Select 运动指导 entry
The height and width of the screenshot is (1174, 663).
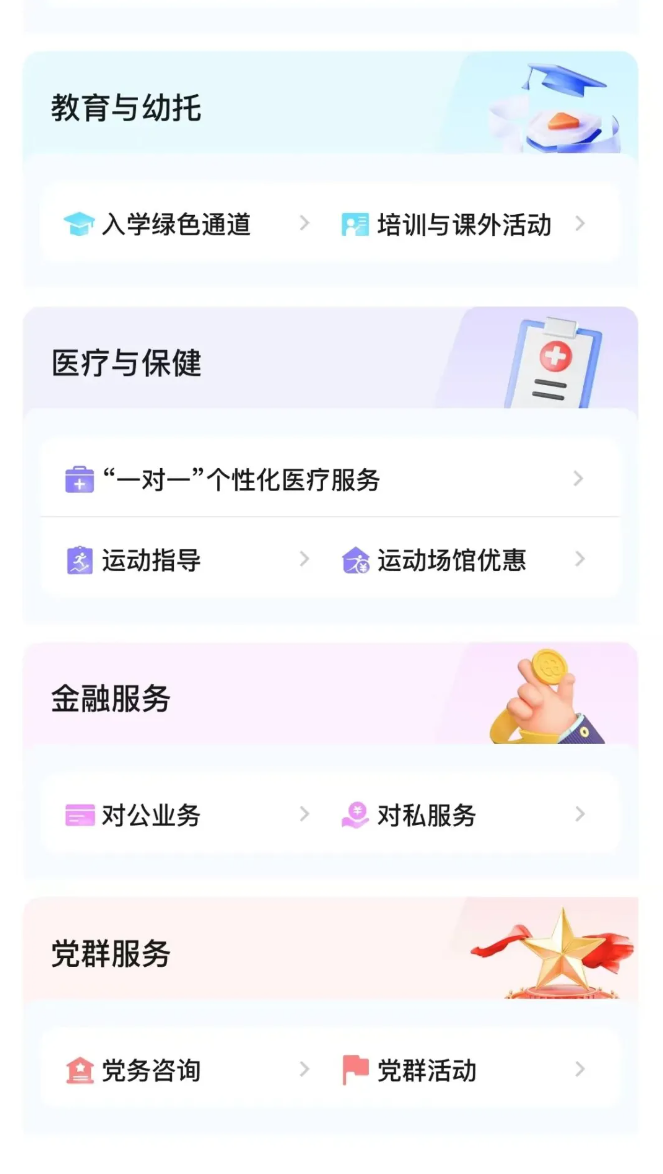[151, 560]
